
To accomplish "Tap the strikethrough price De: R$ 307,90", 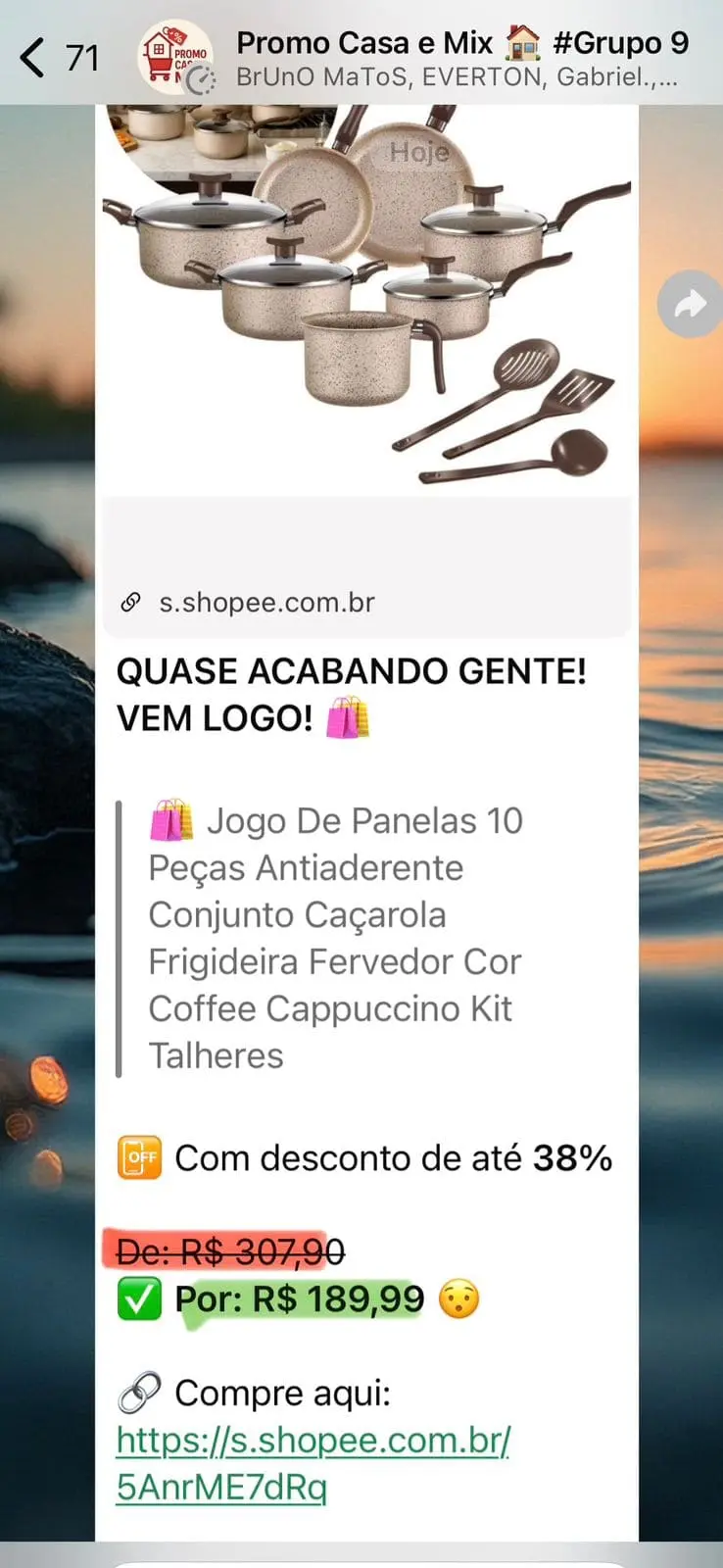I will click(x=230, y=1249).
